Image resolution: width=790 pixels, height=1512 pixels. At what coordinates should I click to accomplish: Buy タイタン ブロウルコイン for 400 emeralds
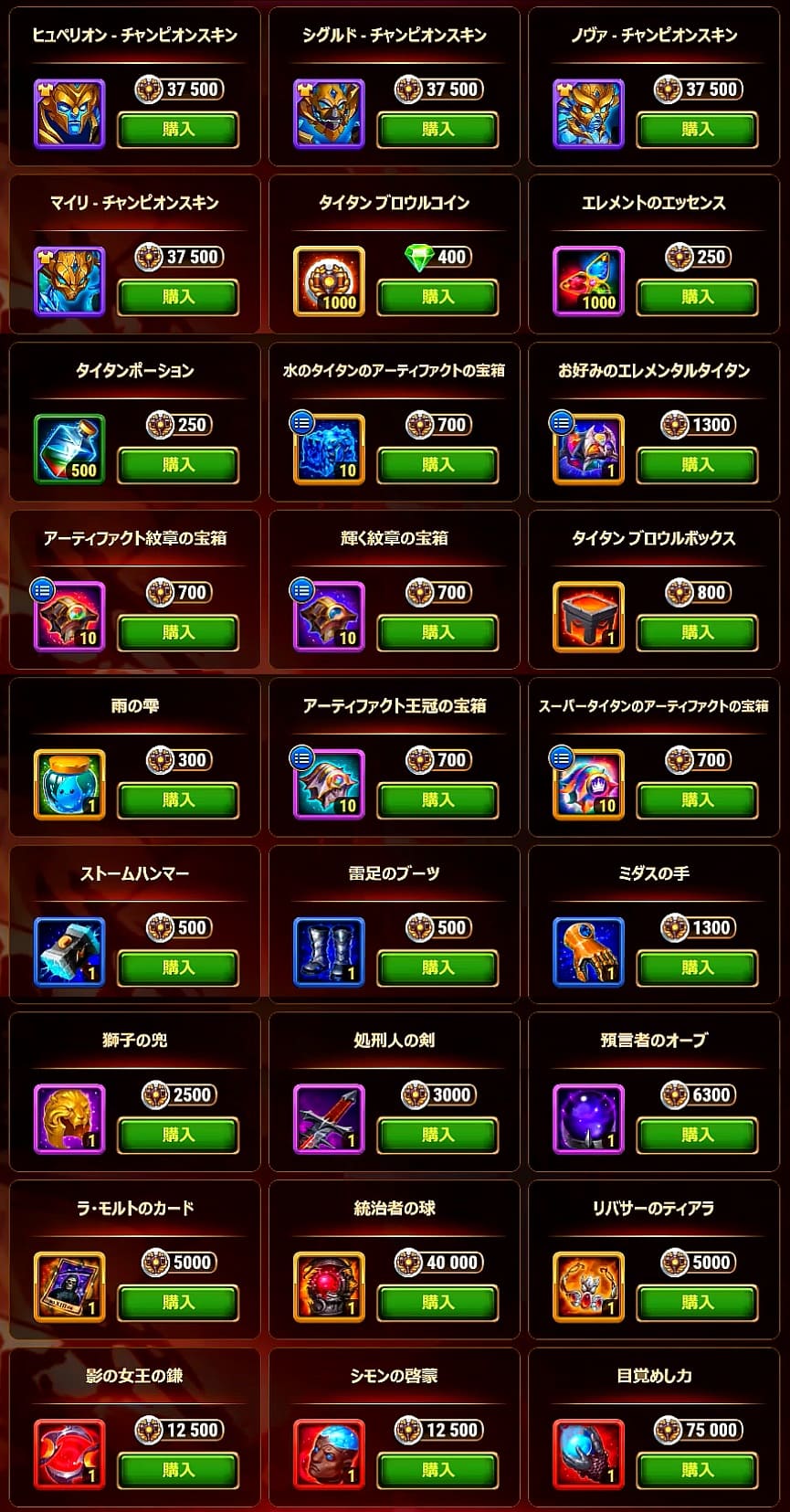[437, 297]
